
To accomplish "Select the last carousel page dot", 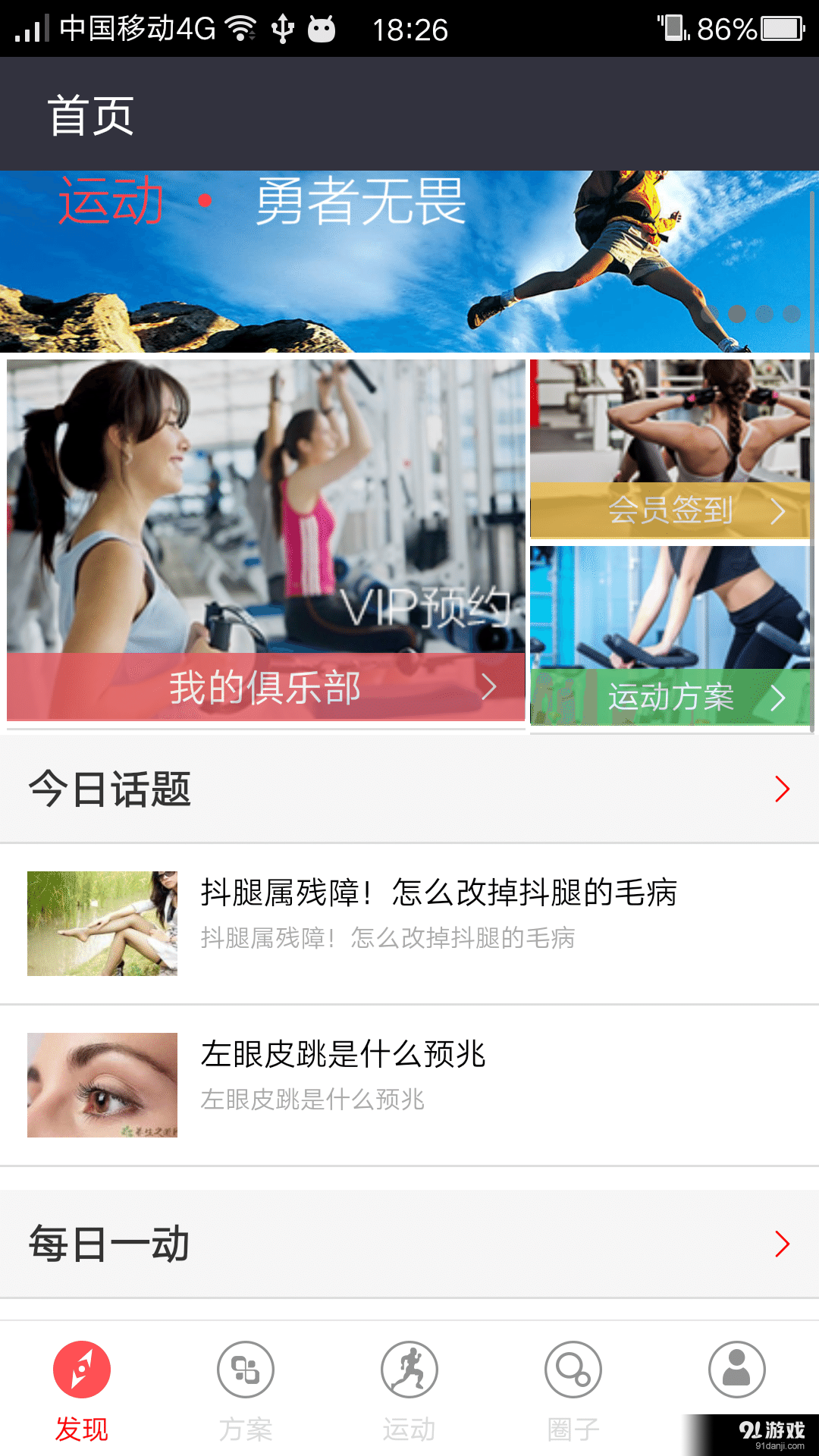I will coord(791,312).
